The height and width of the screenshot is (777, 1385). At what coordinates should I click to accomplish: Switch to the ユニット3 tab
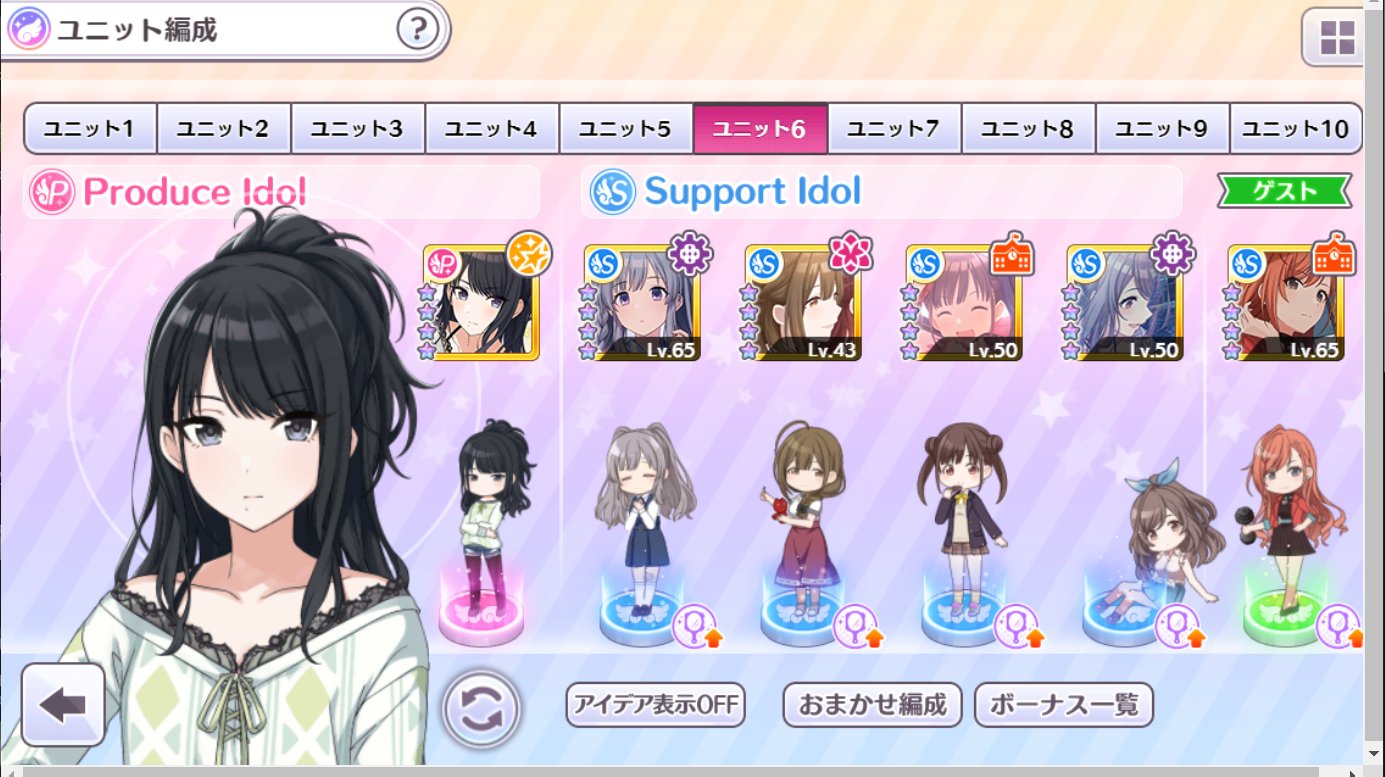coord(358,129)
